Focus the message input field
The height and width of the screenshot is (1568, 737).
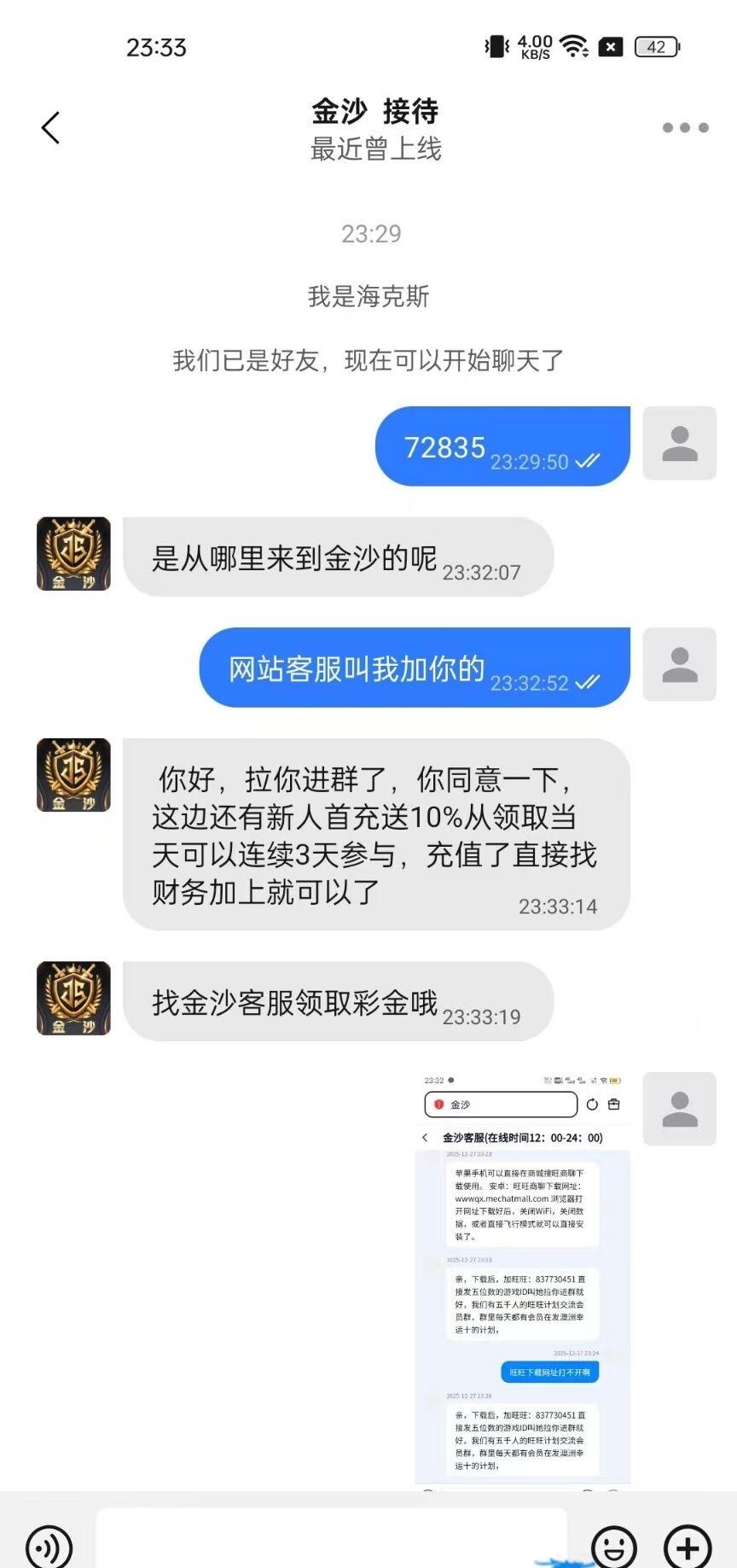(331, 1541)
